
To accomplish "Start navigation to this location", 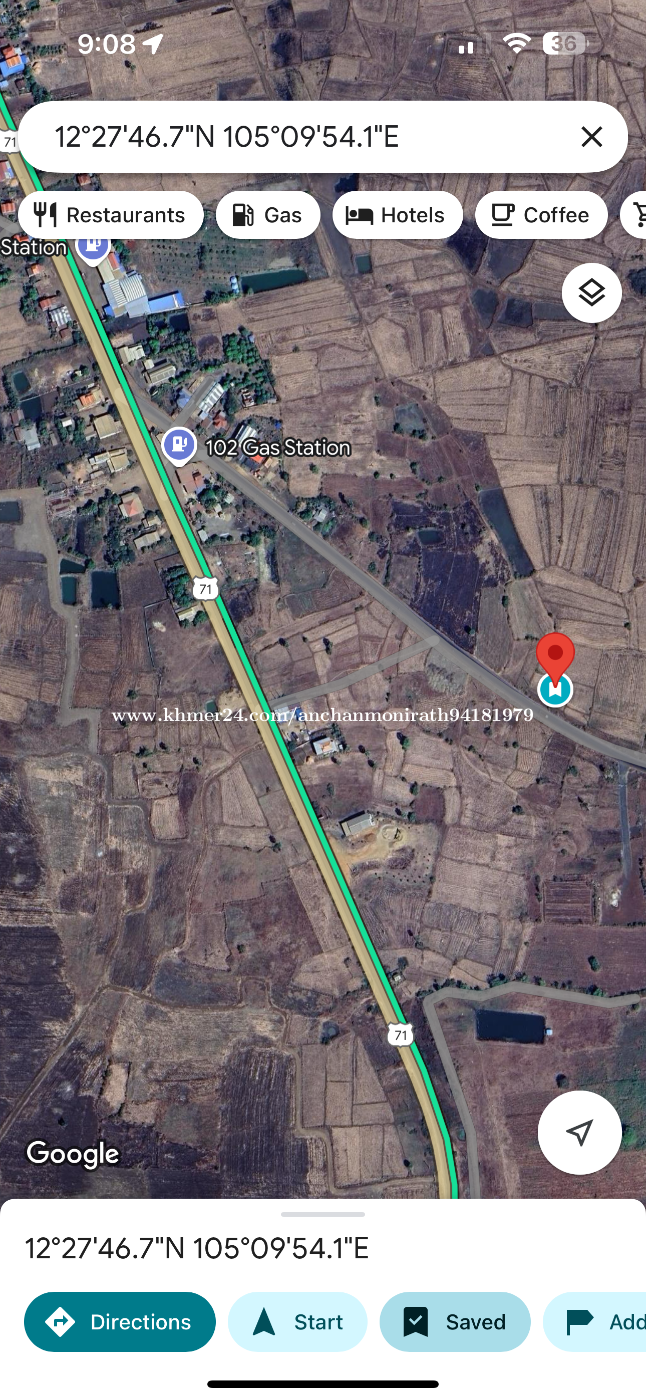I will click(298, 1322).
